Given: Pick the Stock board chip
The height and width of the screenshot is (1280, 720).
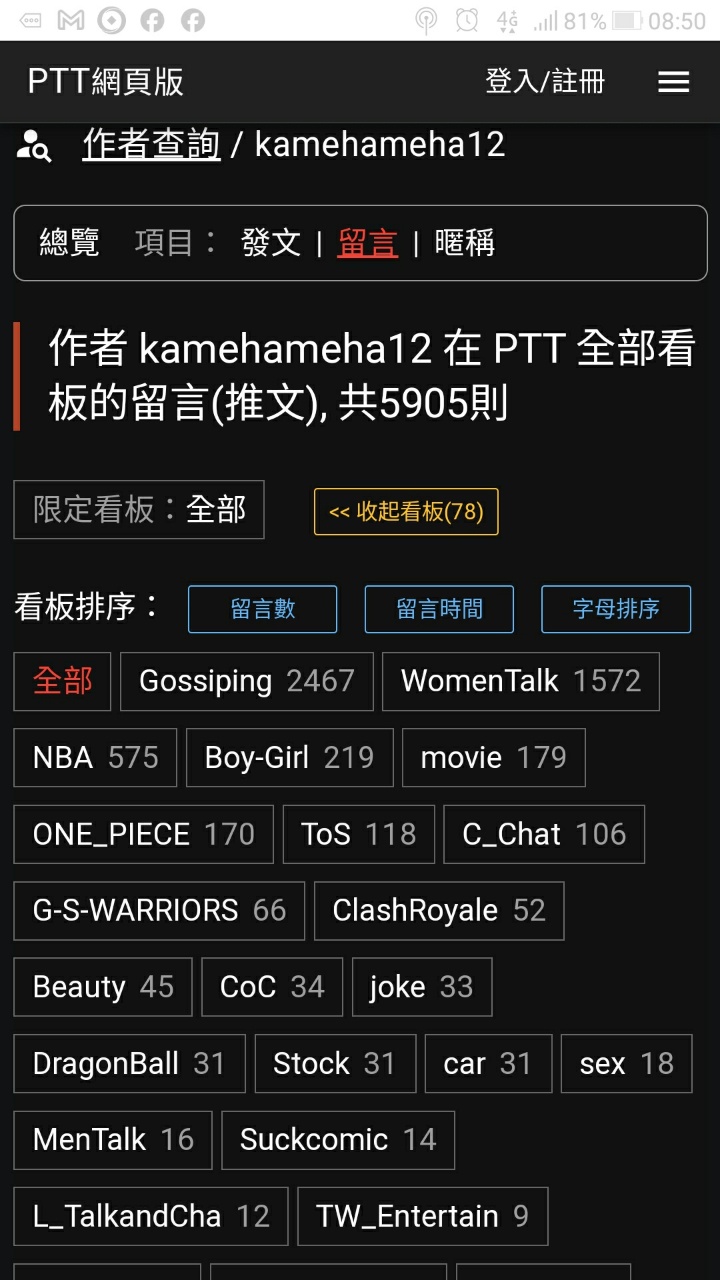Looking at the screenshot, I should click(x=335, y=1064).
